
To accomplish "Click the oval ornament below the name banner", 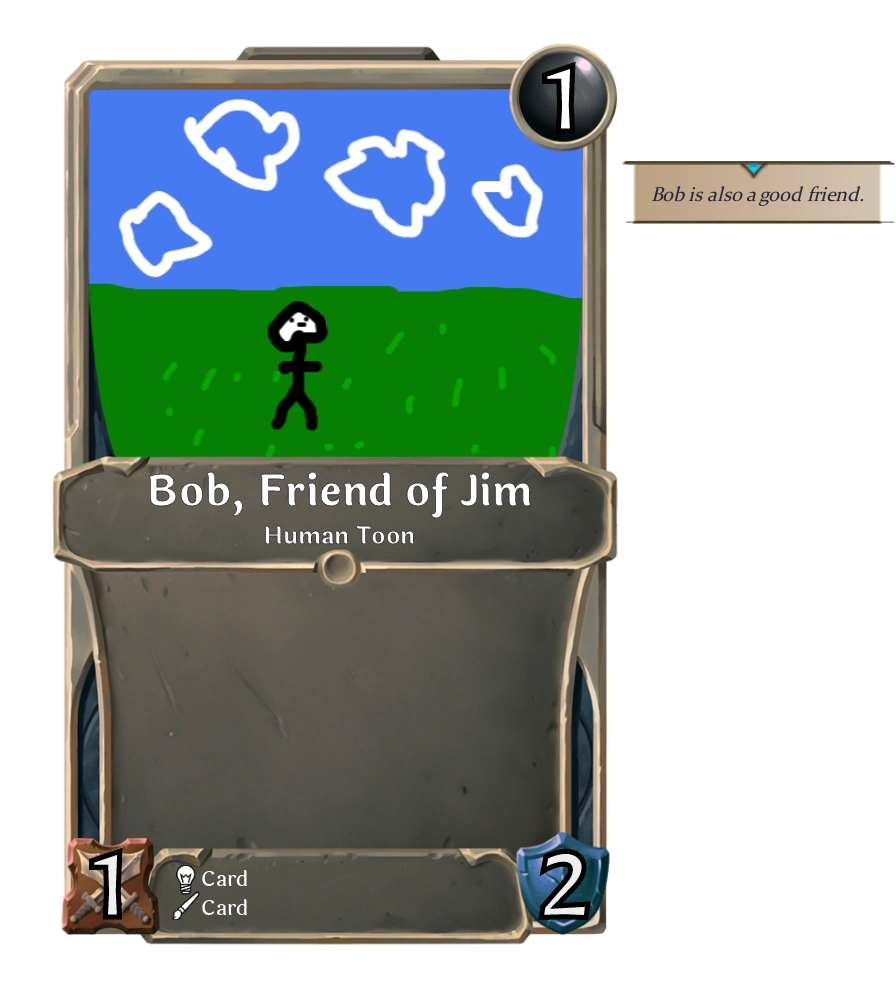I will pyautogui.click(x=337, y=567).
